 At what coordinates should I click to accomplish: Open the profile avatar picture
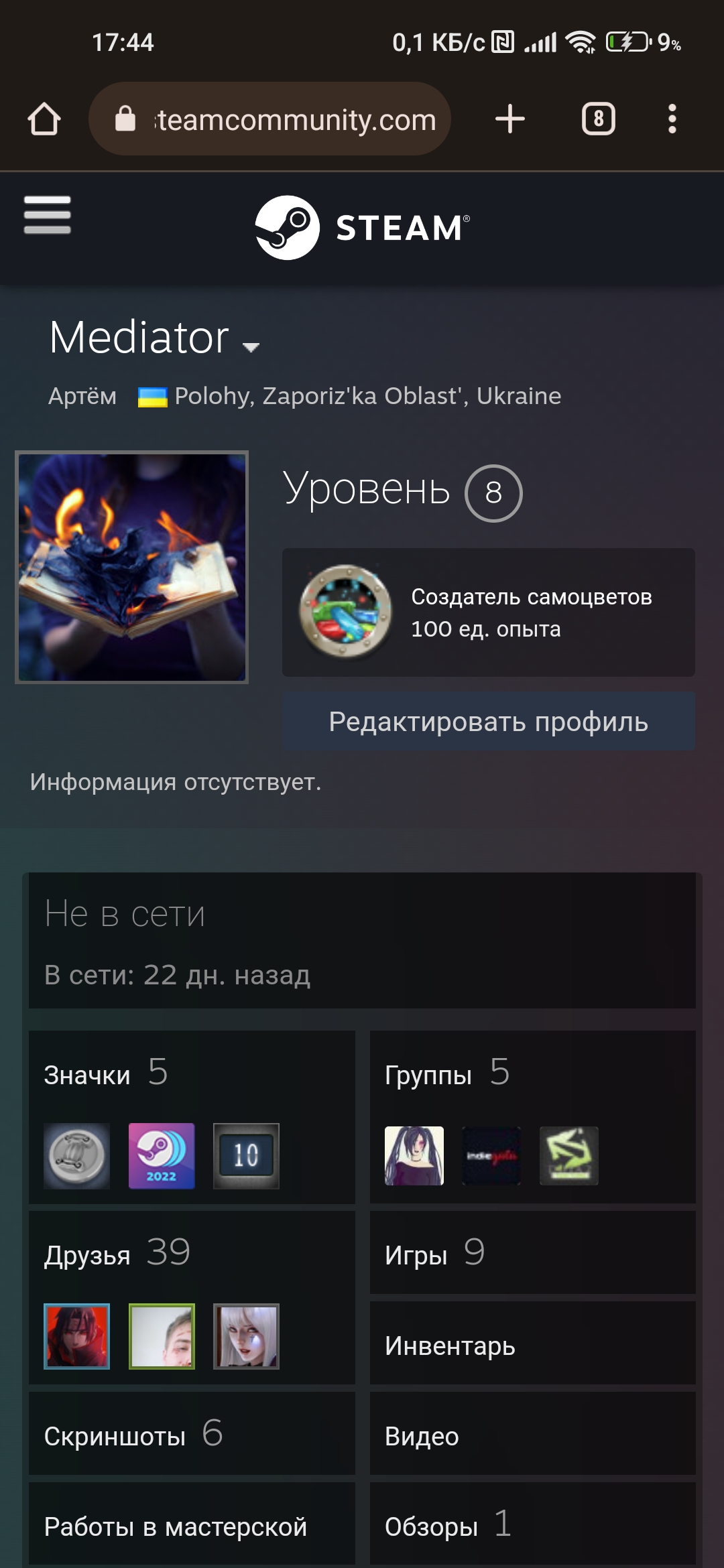131,567
